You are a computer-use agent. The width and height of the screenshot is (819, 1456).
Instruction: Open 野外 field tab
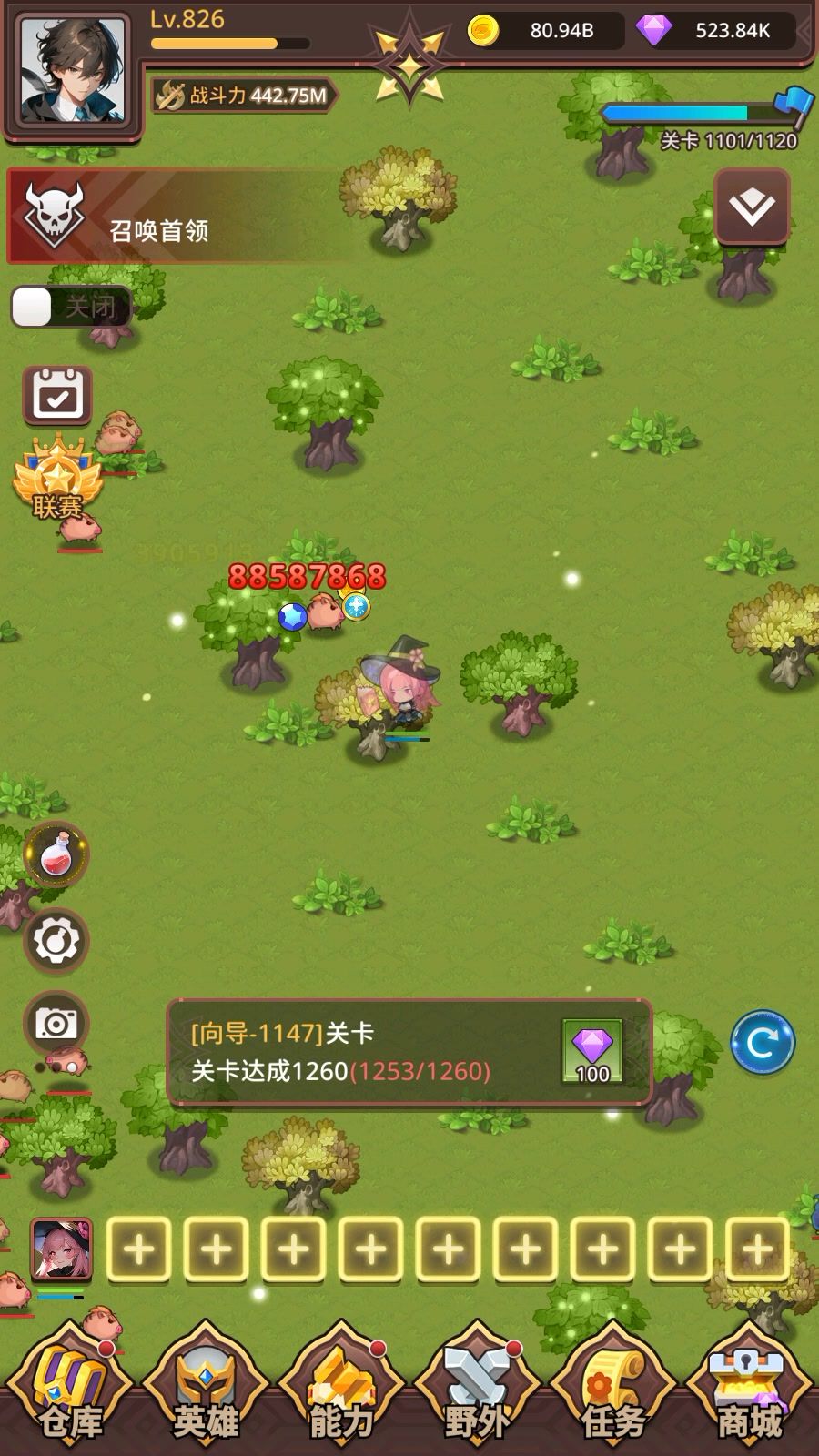[x=477, y=1392]
